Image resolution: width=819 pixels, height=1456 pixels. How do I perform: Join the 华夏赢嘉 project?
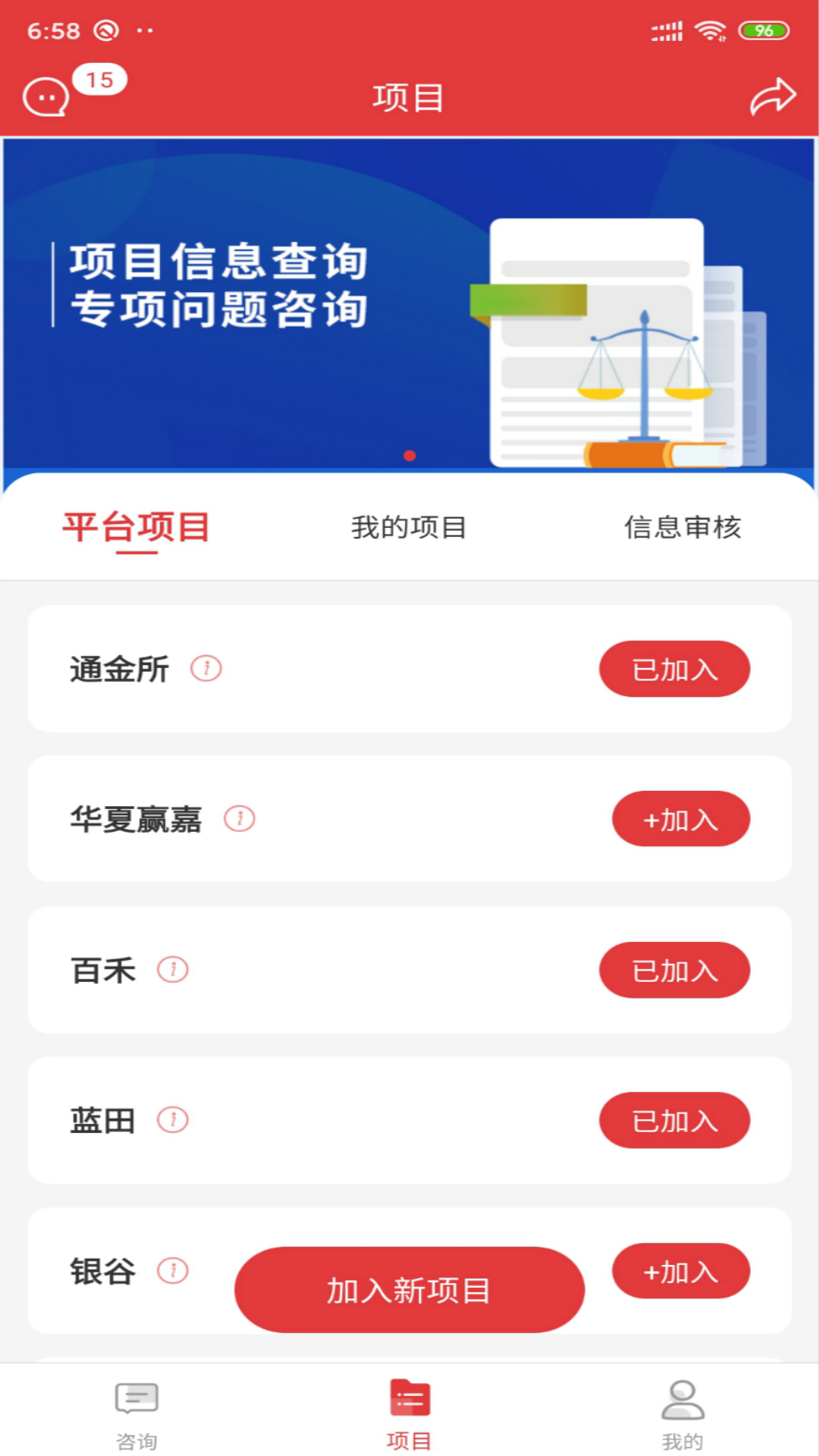680,819
